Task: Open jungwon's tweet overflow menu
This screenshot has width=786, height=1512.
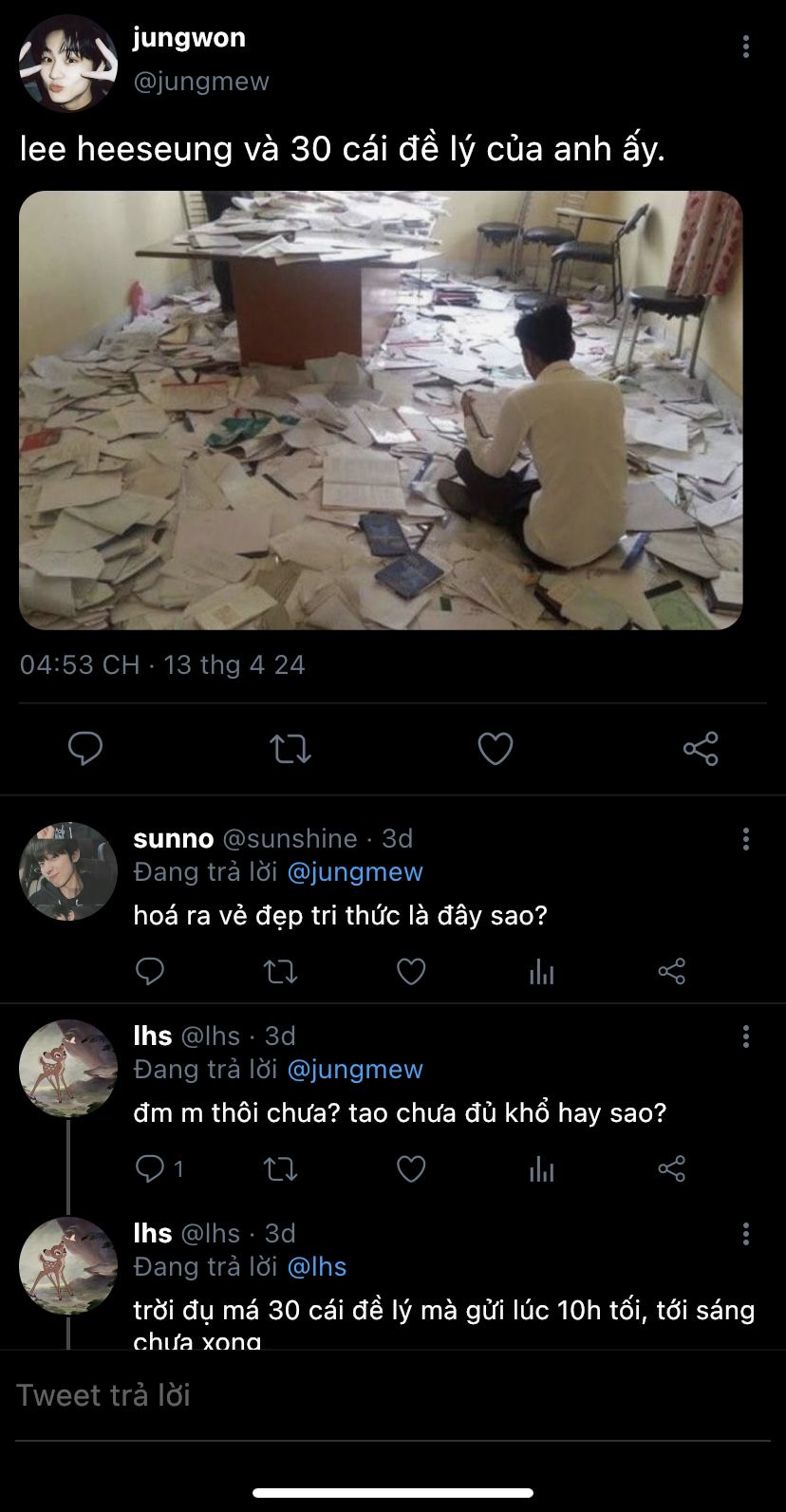Action: [746, 46]
